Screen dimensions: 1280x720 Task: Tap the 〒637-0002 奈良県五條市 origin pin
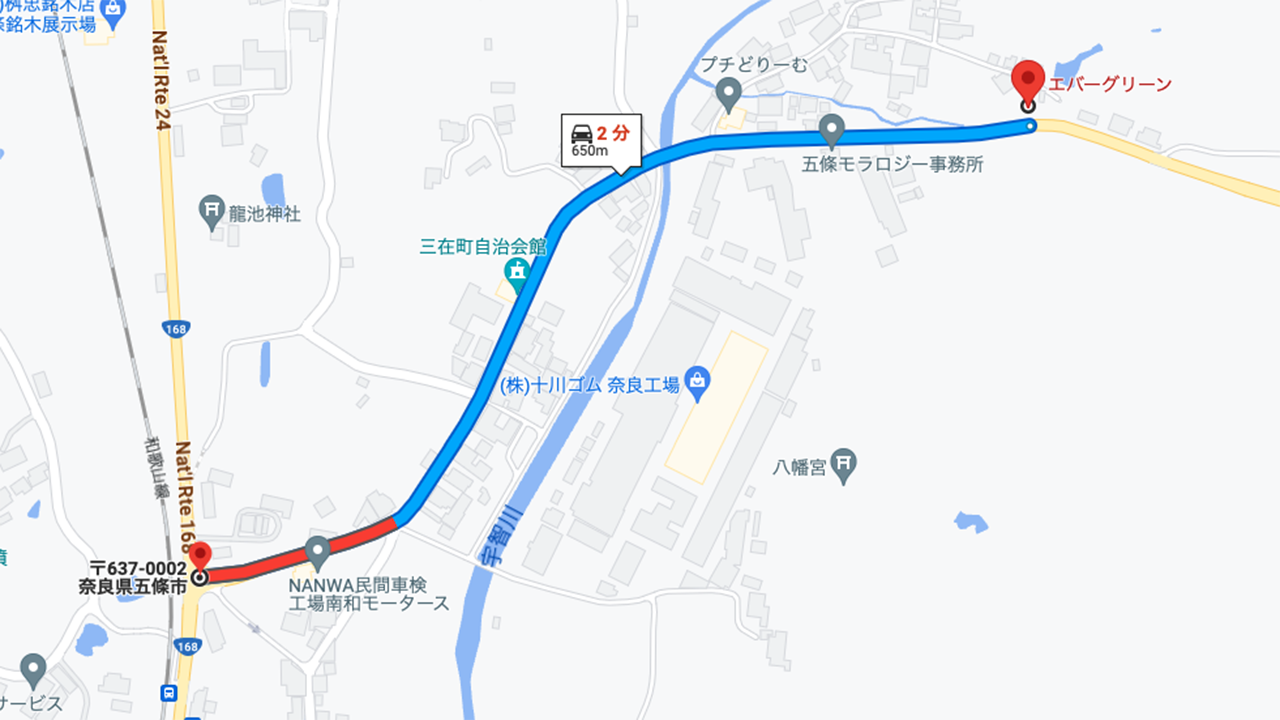pyautogui.click(x=200, y=558)
